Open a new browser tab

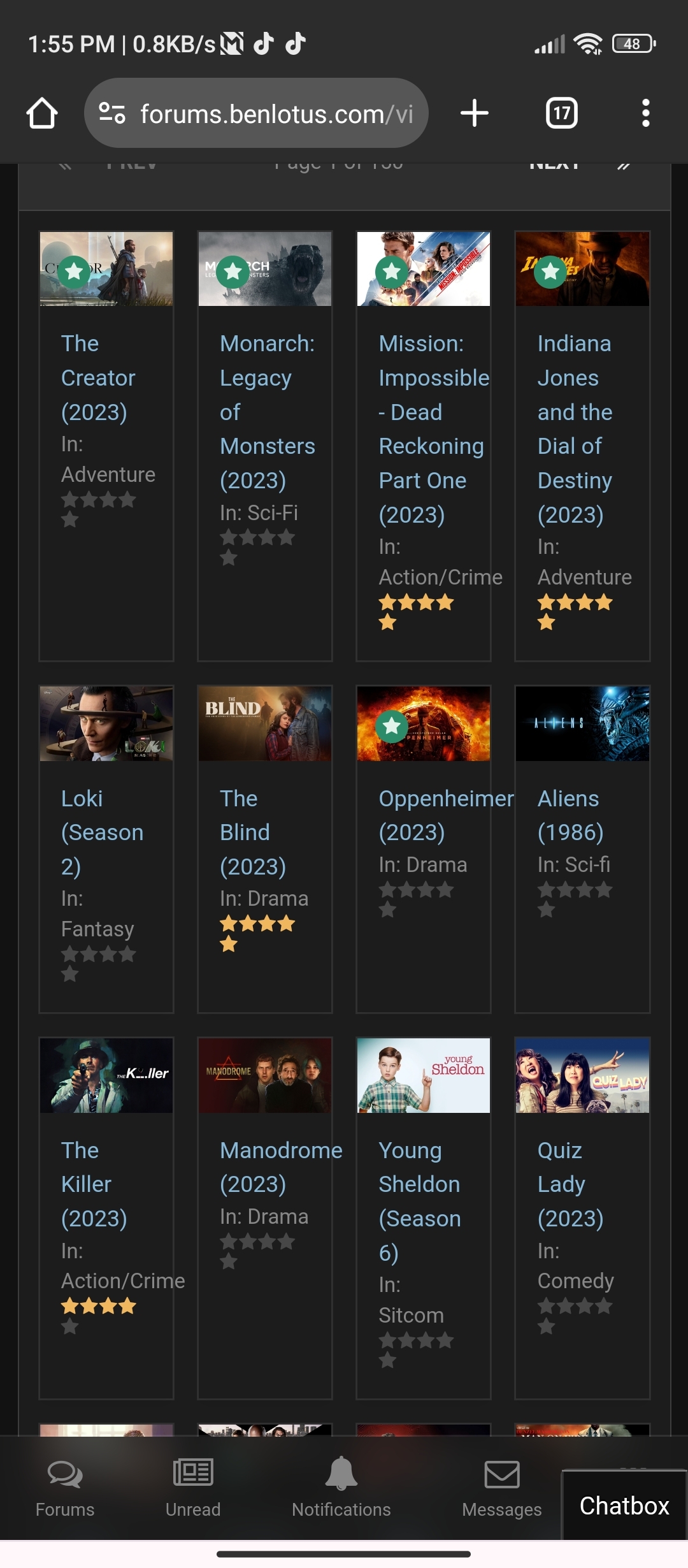click(475, 113)
